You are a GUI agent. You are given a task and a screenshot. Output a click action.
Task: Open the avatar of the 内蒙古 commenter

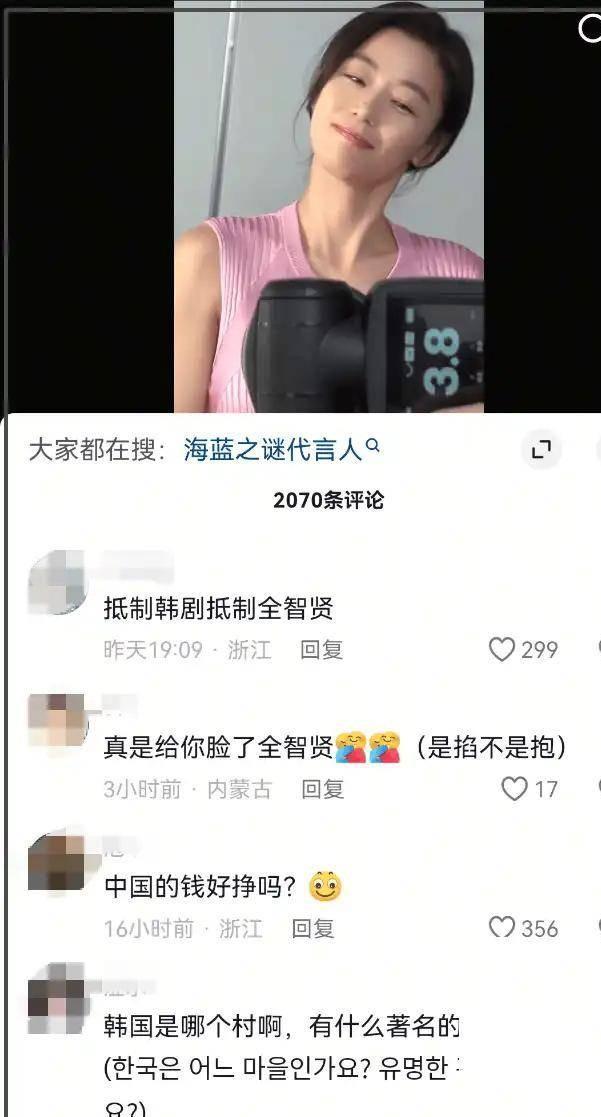tap(57, 722)
